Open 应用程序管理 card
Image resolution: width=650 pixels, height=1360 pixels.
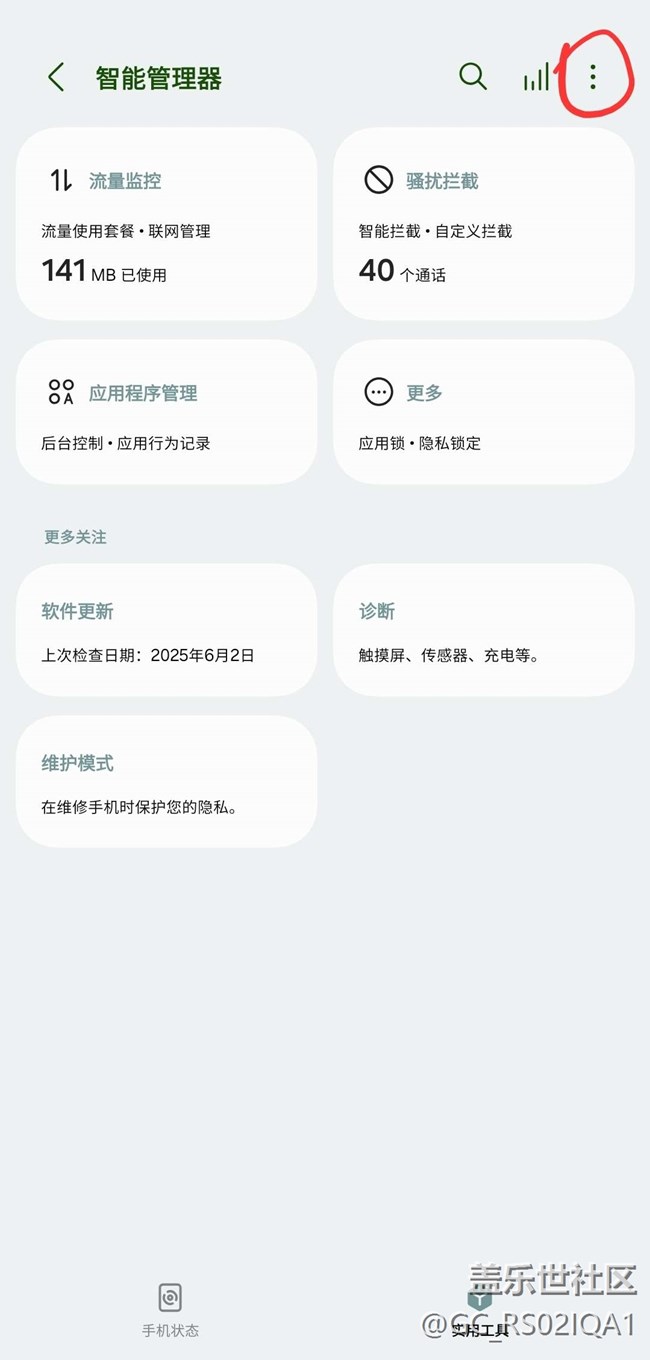(166, 412)
